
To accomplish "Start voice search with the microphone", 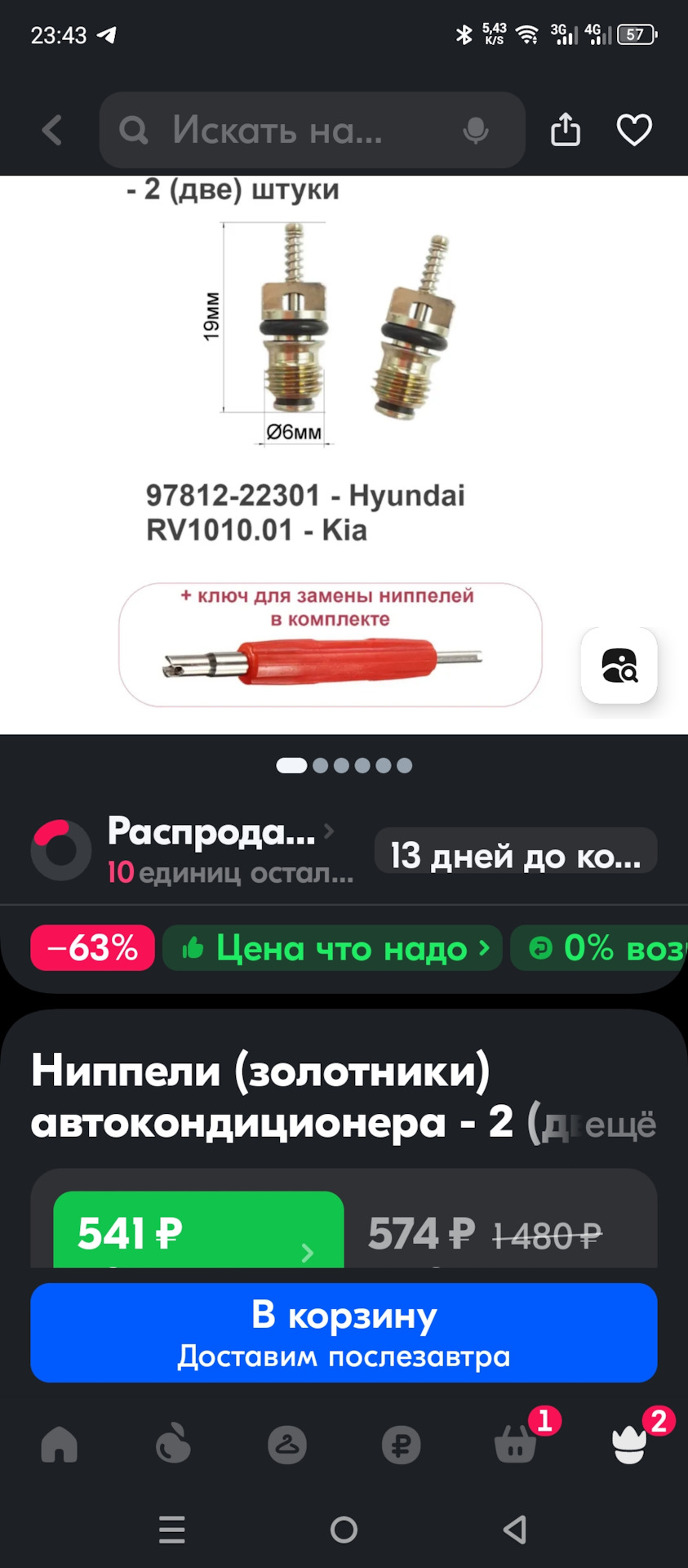I will pyautogui.click(x=475, y=130).
